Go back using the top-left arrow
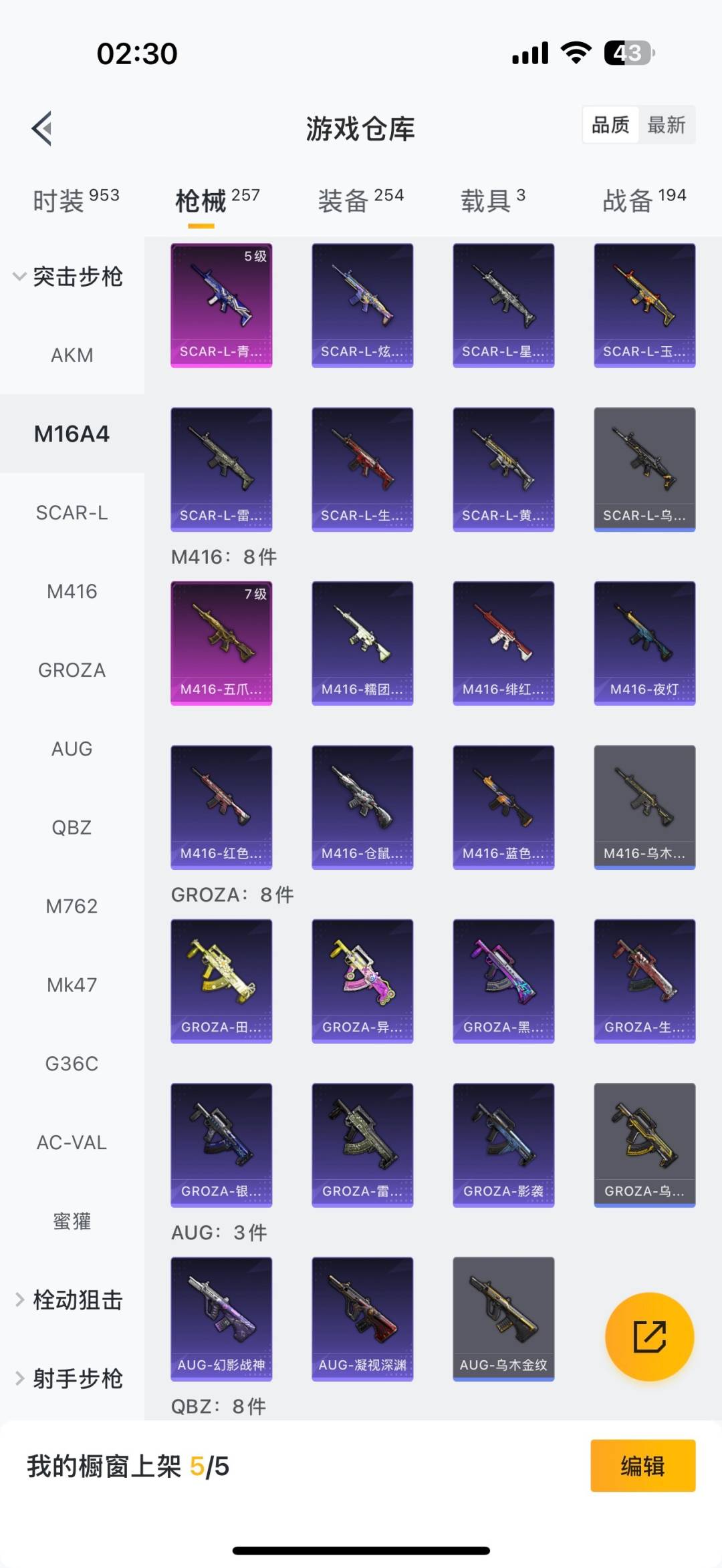 pyautogui.click(x=42, y=128)
